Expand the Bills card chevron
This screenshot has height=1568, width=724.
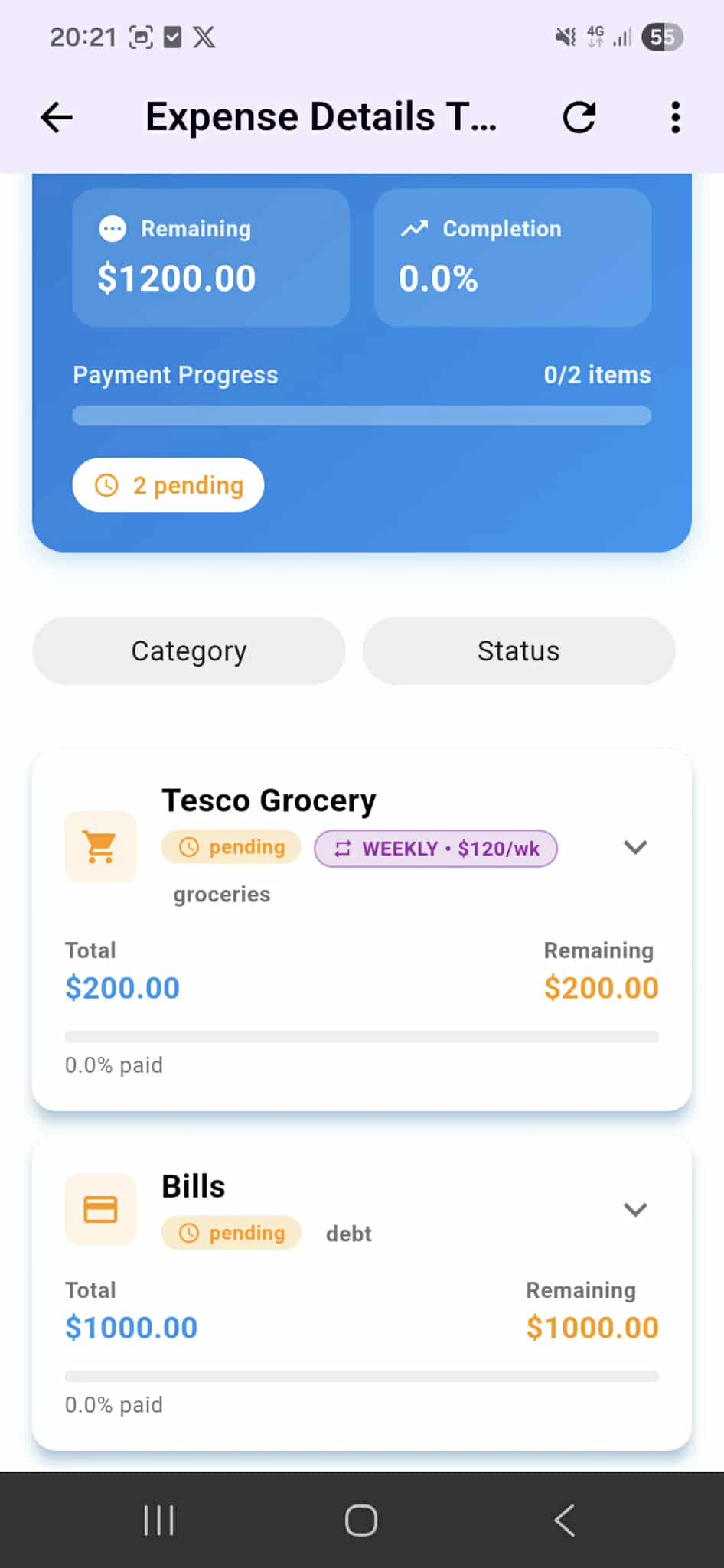pyautogui.click(x=634, y=1209)
